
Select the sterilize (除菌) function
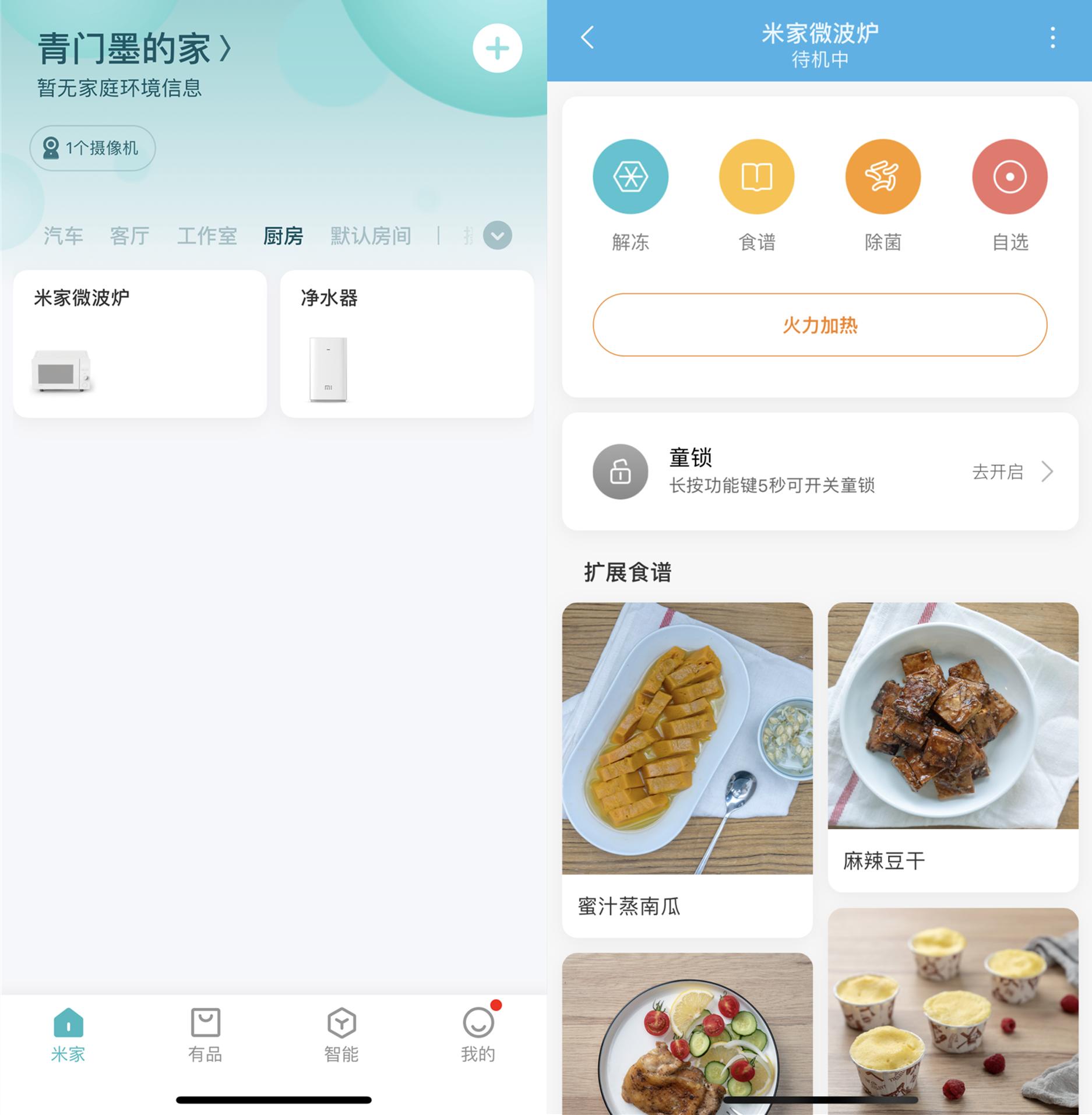pos(883,177)
